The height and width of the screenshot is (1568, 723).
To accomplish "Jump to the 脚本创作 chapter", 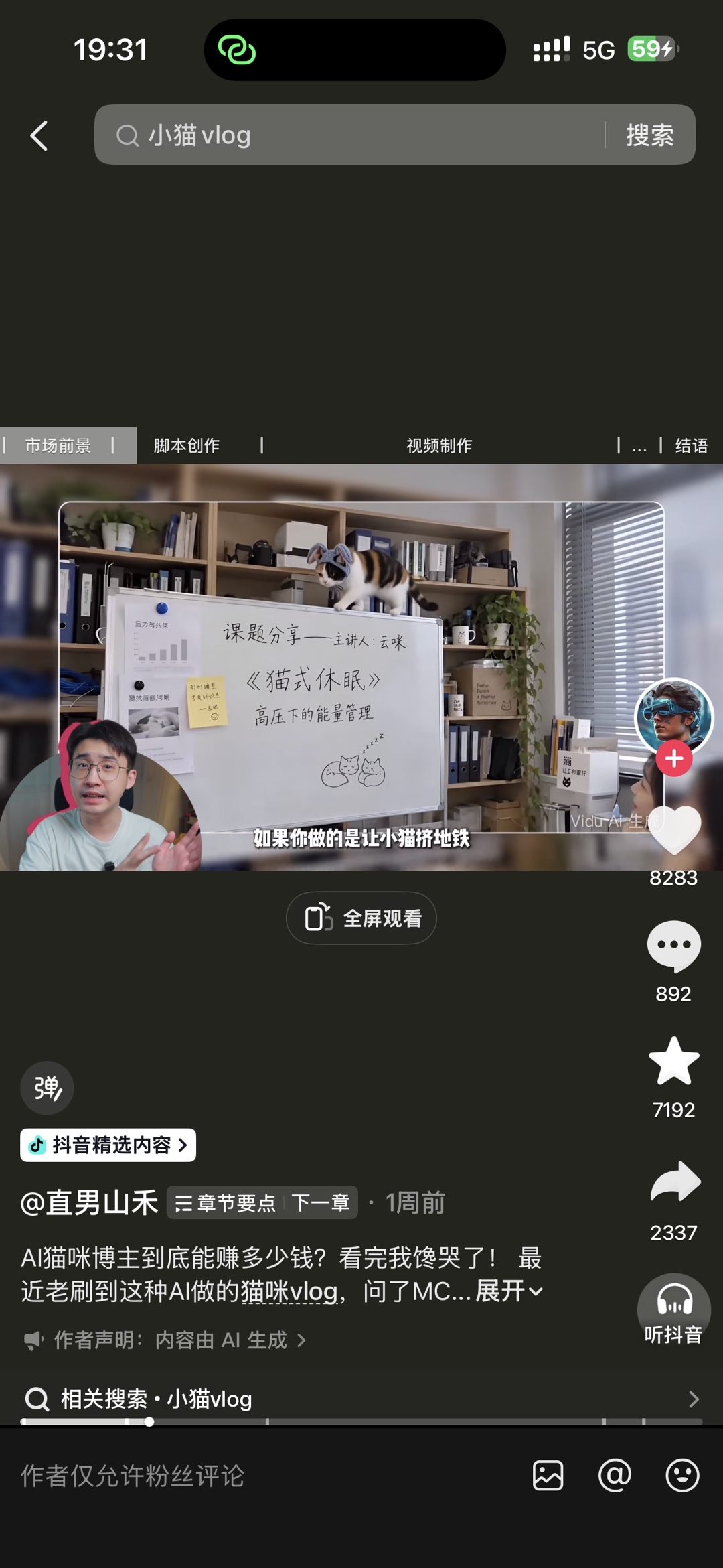I will [x=187, y=445].
